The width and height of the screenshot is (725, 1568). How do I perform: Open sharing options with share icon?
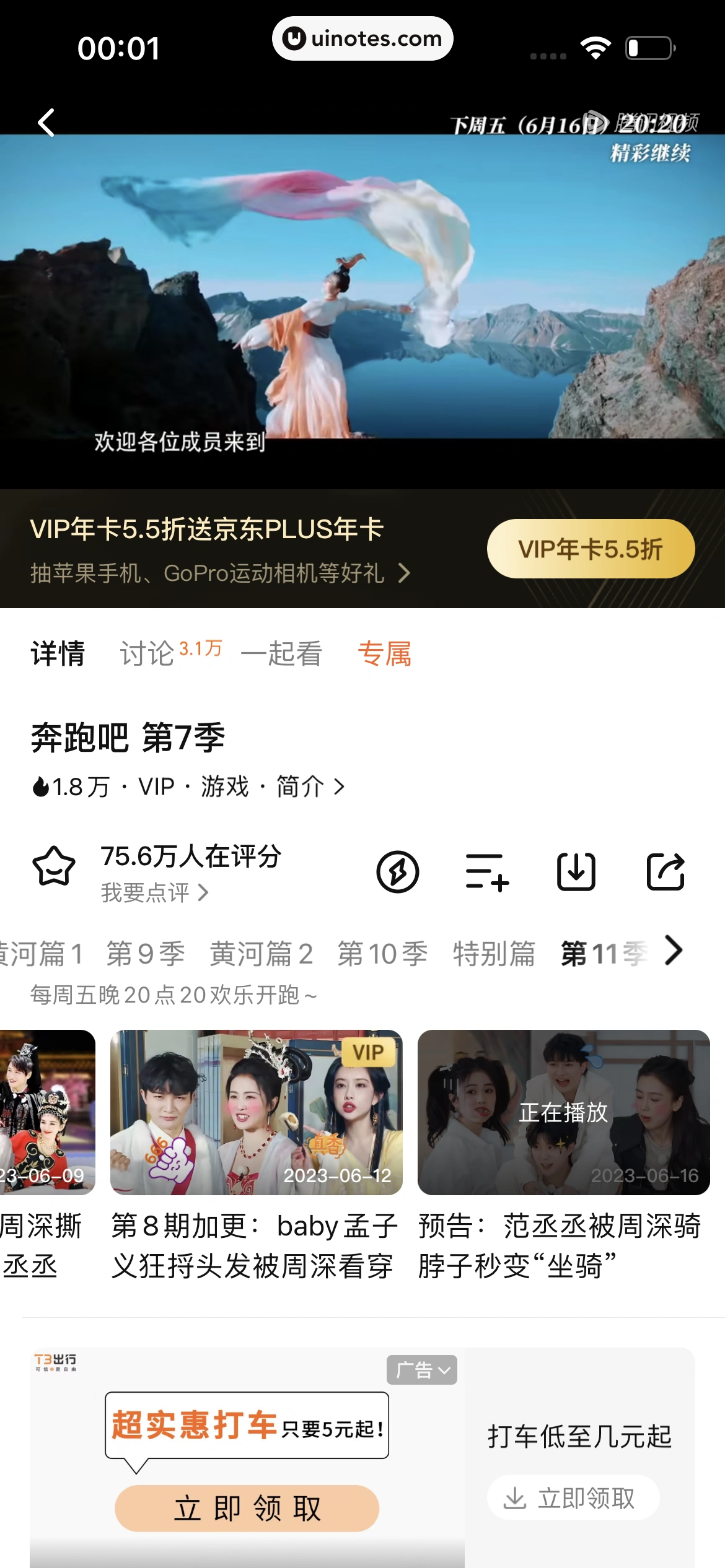[x=666, y=873]
